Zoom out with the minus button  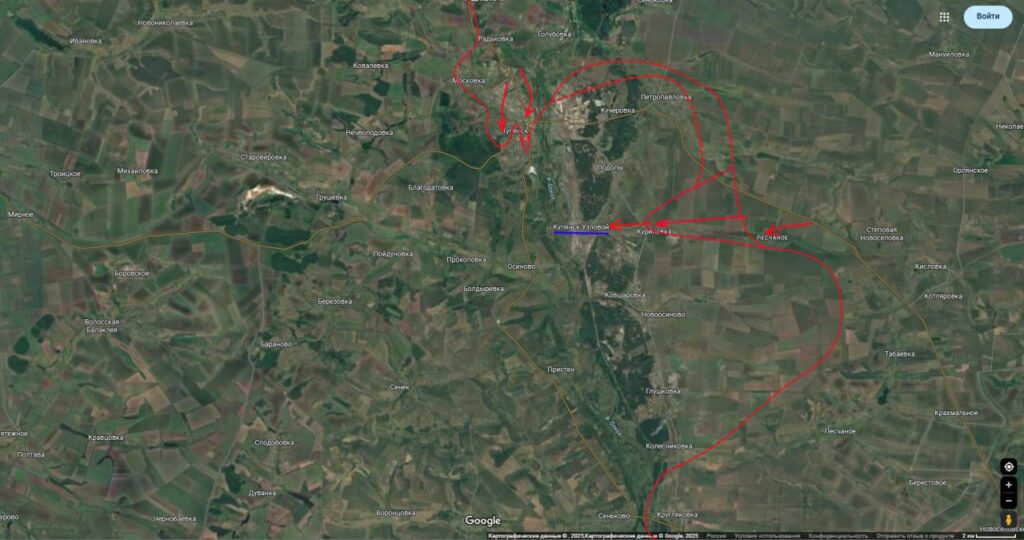pos(1008,501)
